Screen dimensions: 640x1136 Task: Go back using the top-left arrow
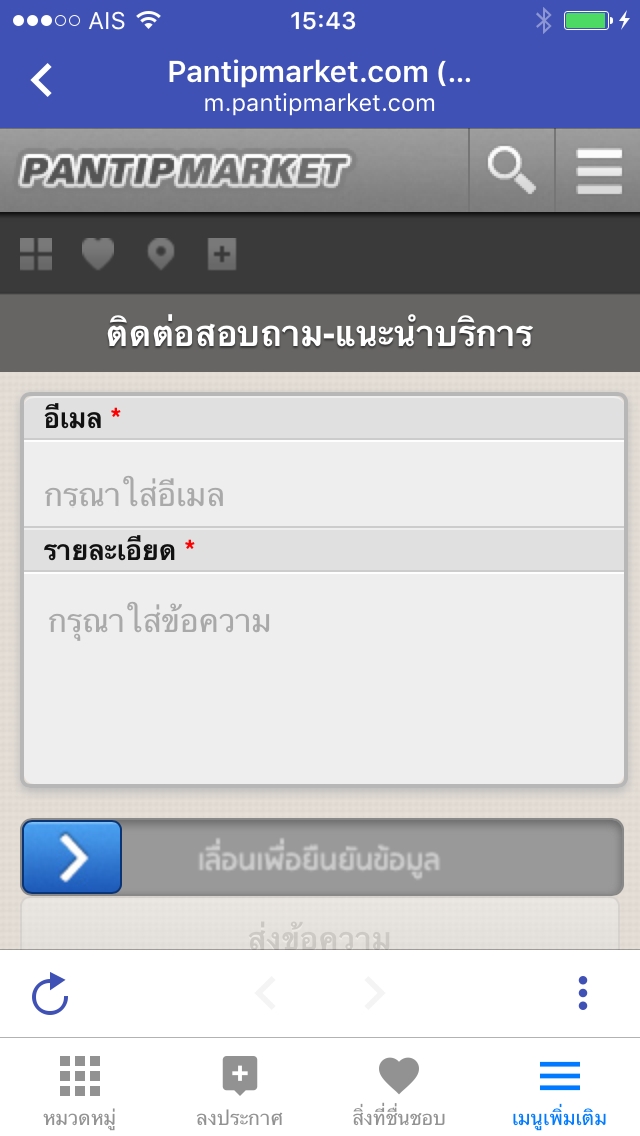coord(41,80)
